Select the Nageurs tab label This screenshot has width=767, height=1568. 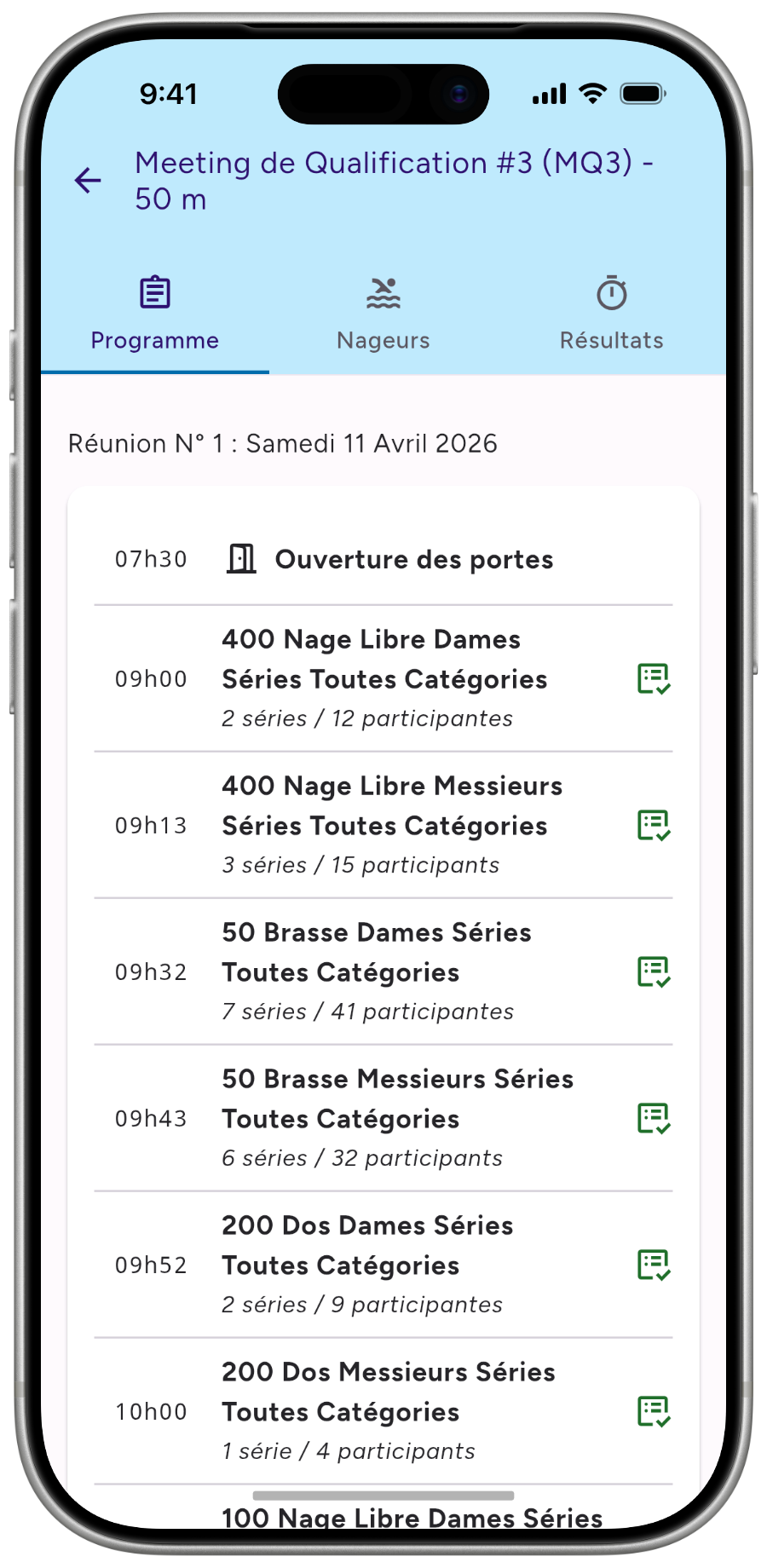click(x=383, y=339)
